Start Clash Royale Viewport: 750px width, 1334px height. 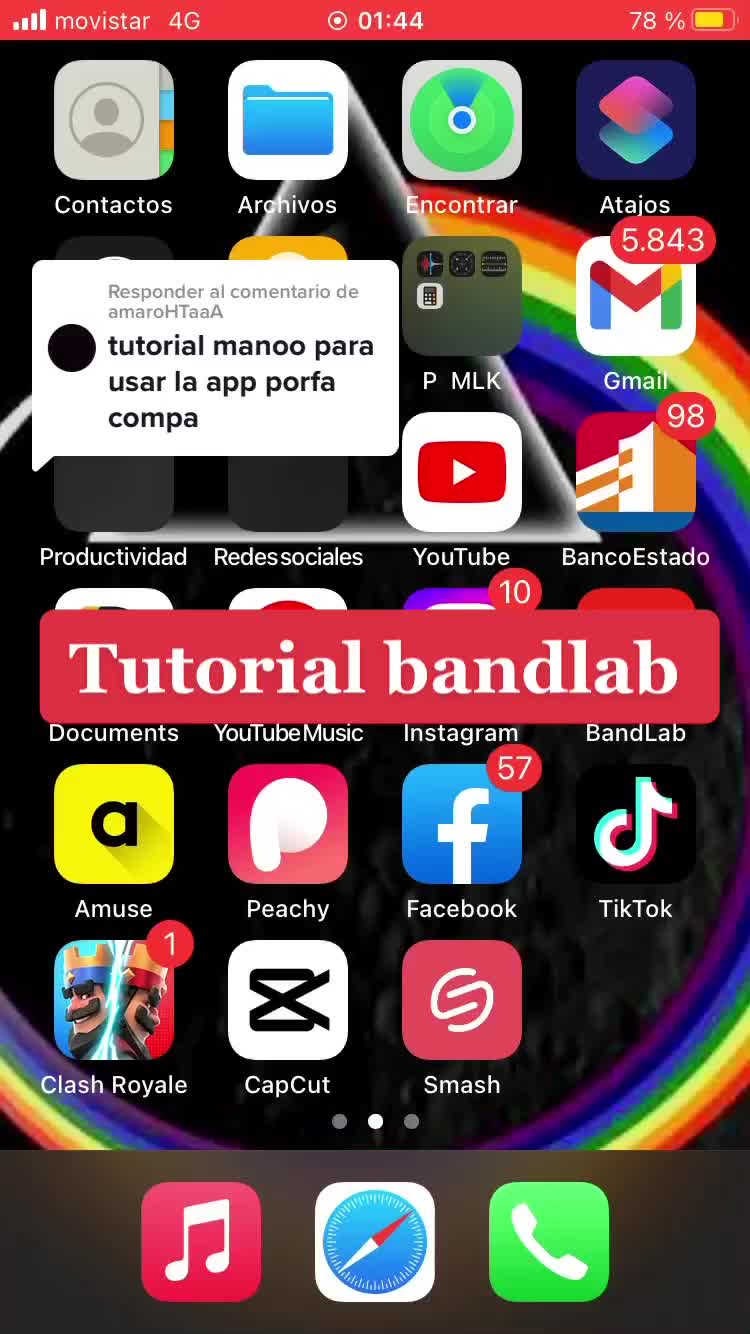pos(114,1000)
